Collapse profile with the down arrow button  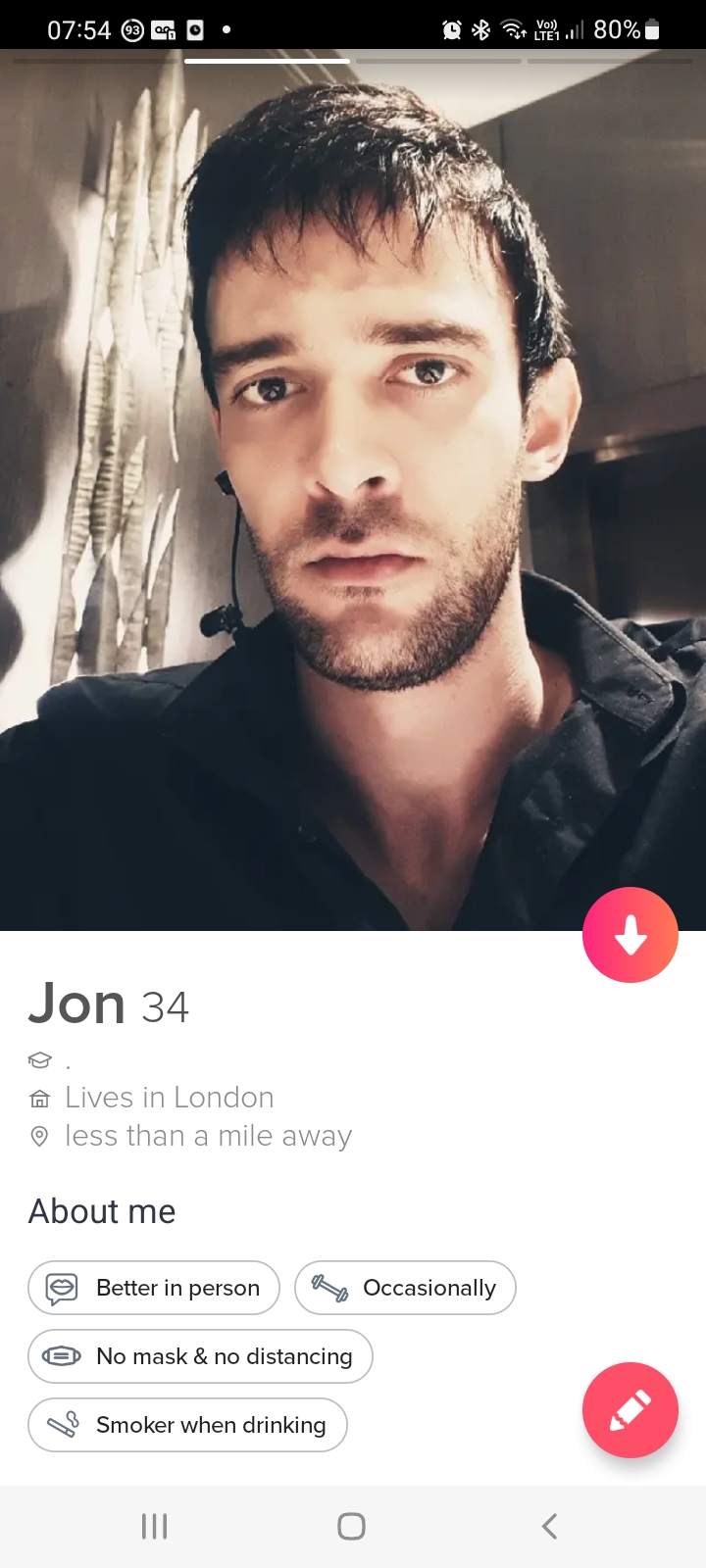pyautogui.click(x=630, y=935)
